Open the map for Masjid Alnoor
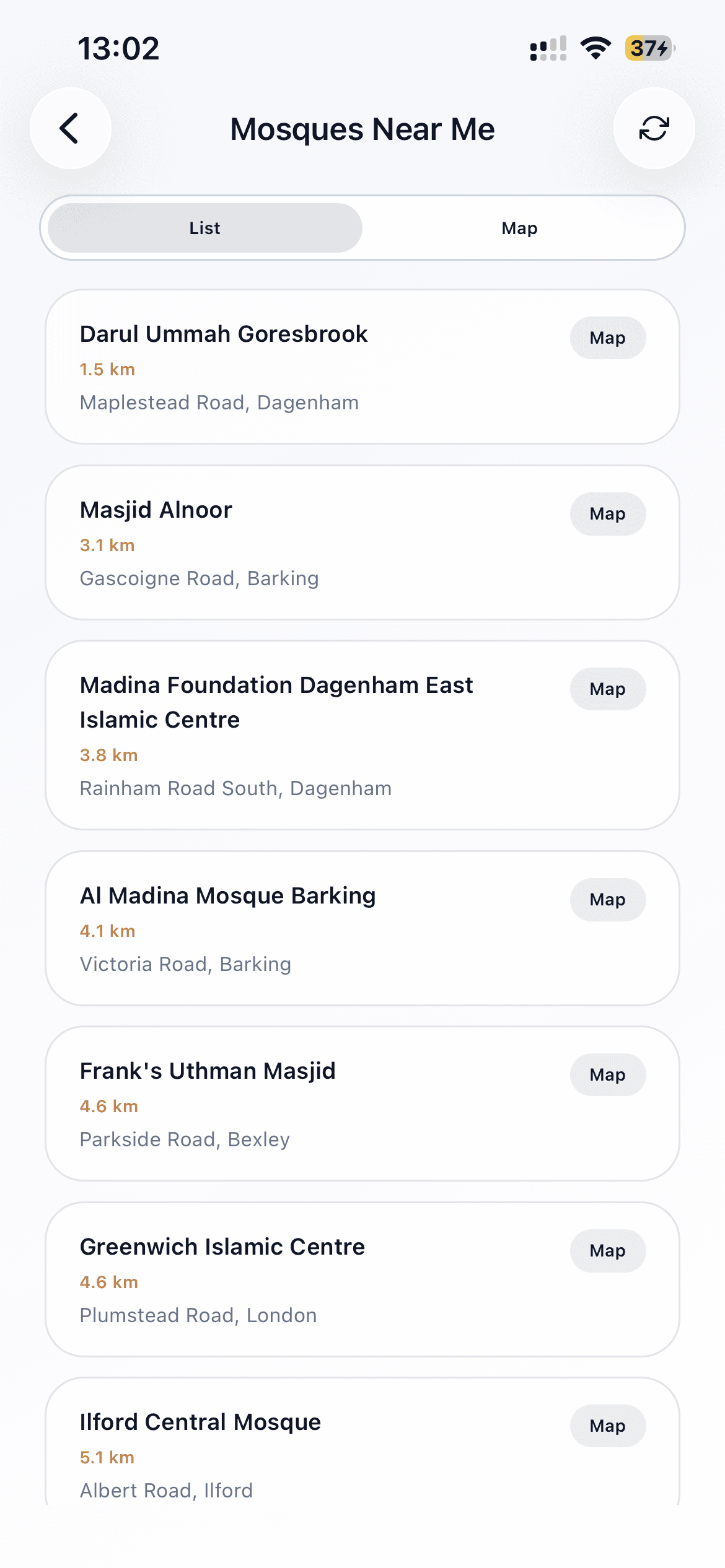The width and height of the screenshot is (725, 1568). (607, 513)
